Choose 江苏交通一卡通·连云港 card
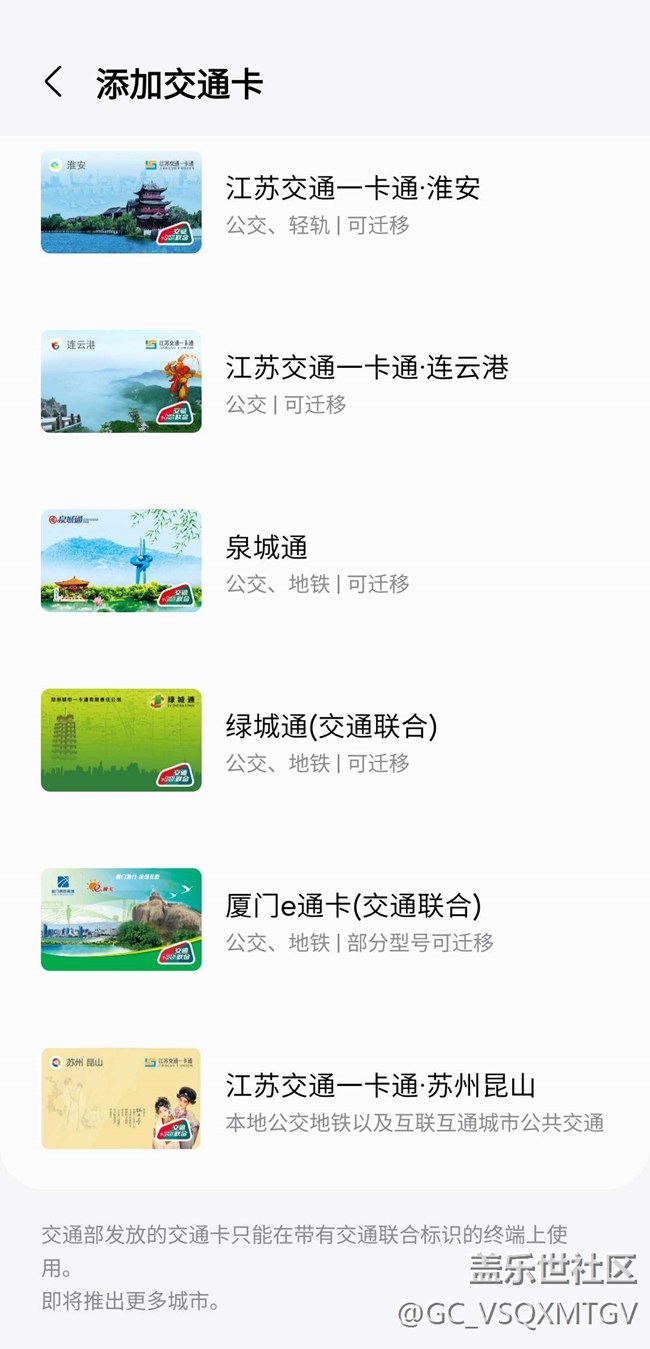This screenshot has height=1349, width=650. point(325,381)
